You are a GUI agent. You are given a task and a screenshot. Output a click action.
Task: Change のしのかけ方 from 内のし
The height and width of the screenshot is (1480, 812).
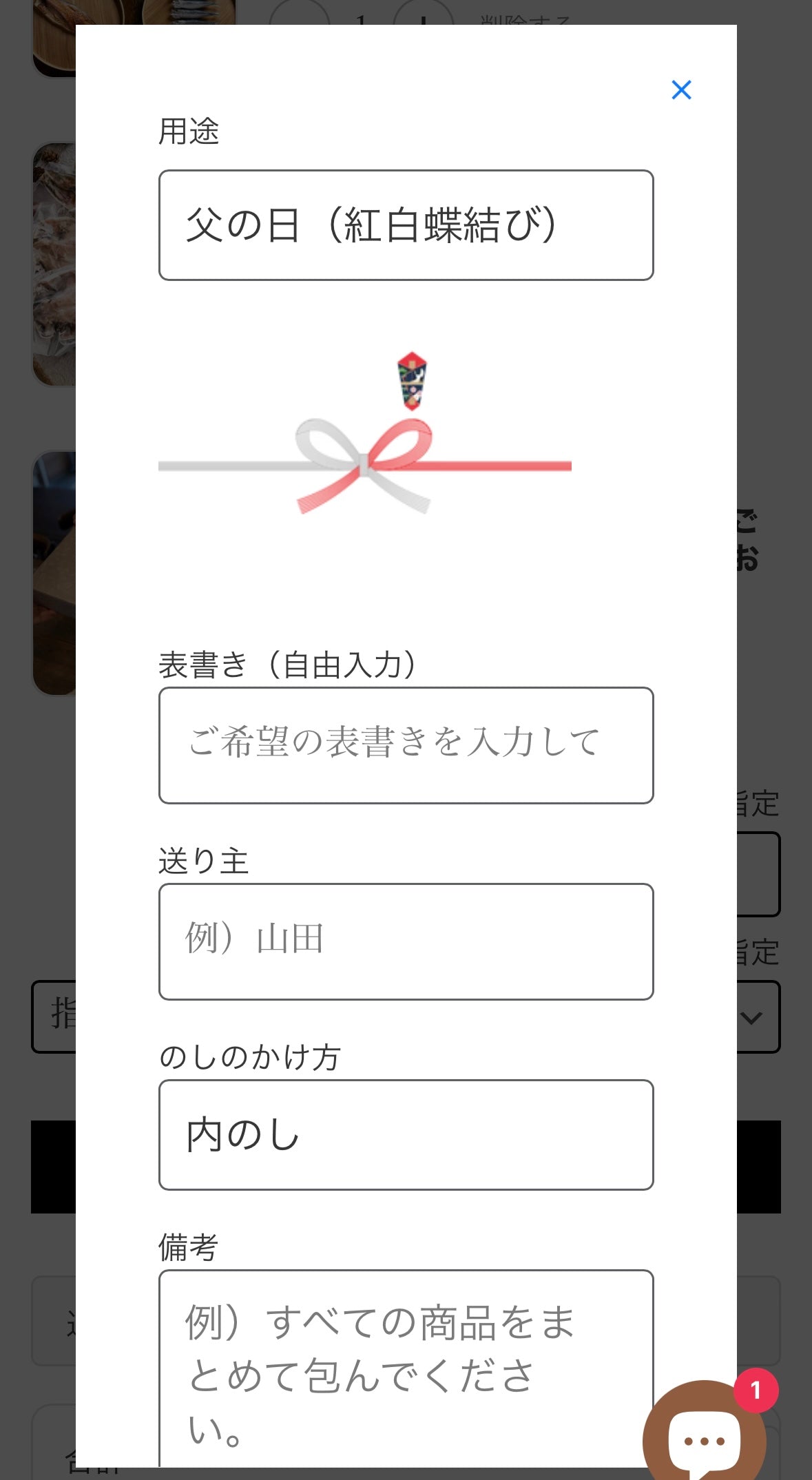coord(406,1134)
